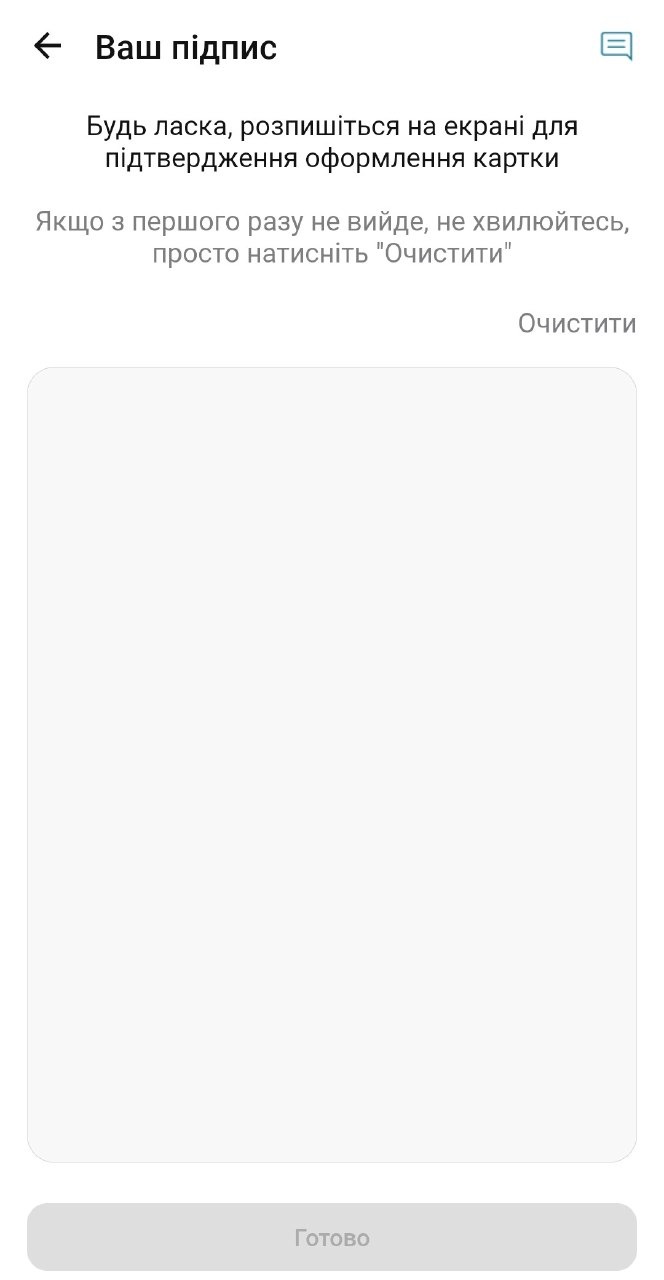
Task: Go back from the Ваш підпис screen
Action: (x=47, y=46)
